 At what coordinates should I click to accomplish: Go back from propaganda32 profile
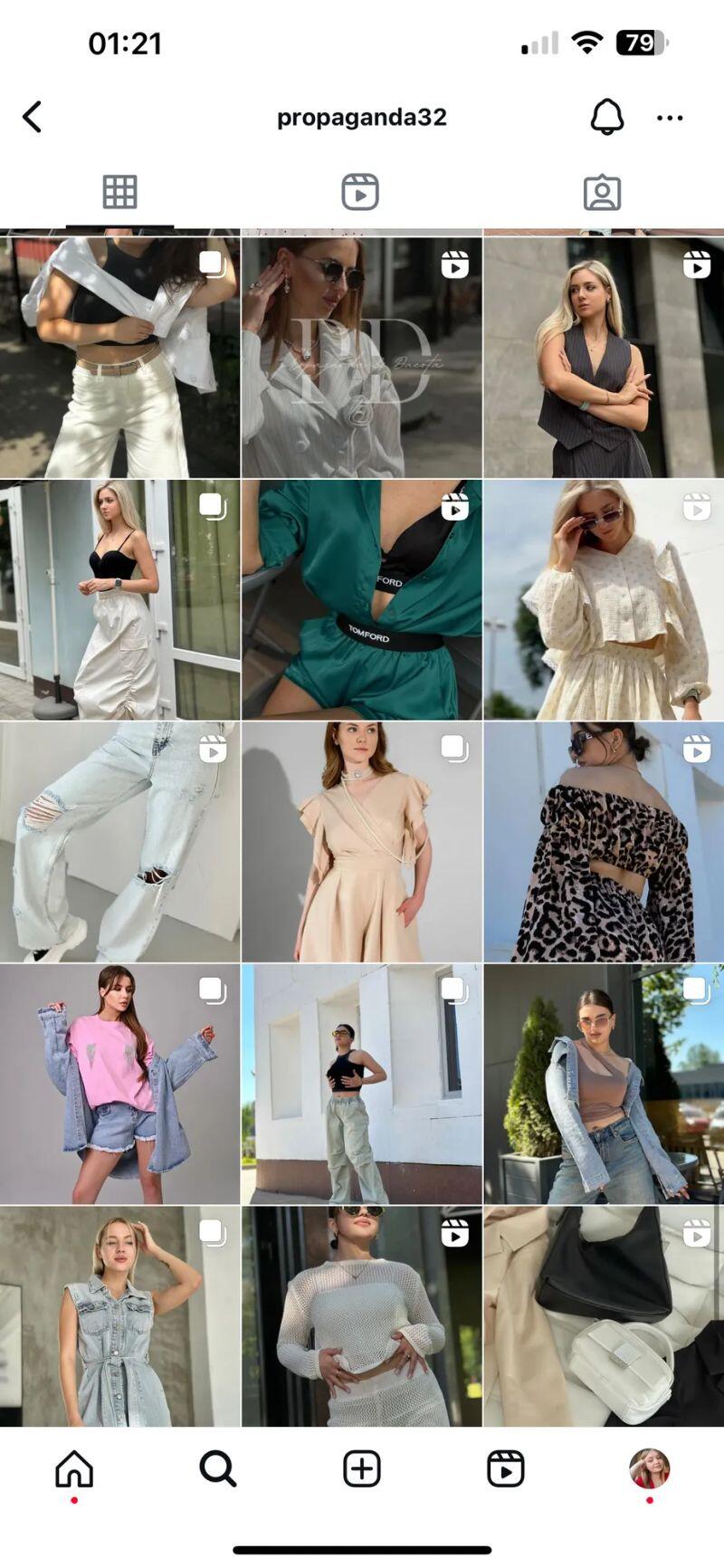(33, 117)
